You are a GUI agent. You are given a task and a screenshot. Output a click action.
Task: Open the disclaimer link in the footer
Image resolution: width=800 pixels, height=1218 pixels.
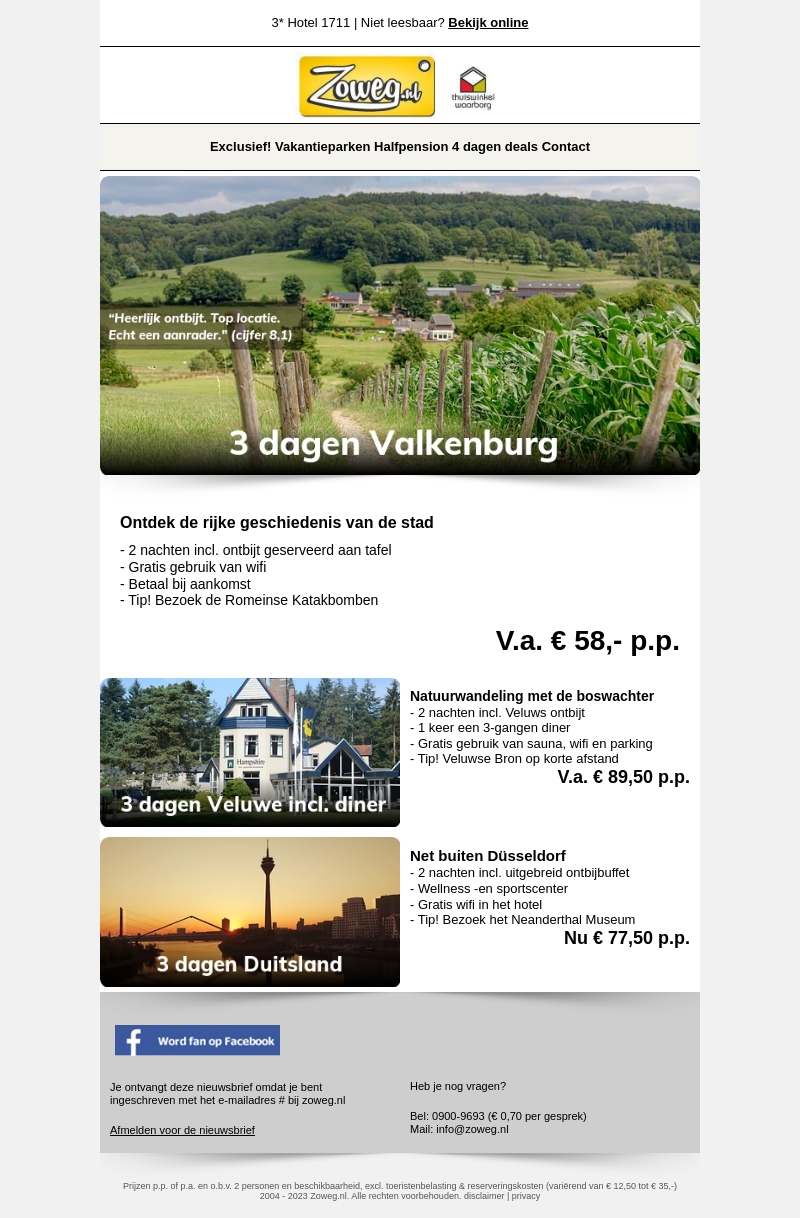click(486, 1196)
